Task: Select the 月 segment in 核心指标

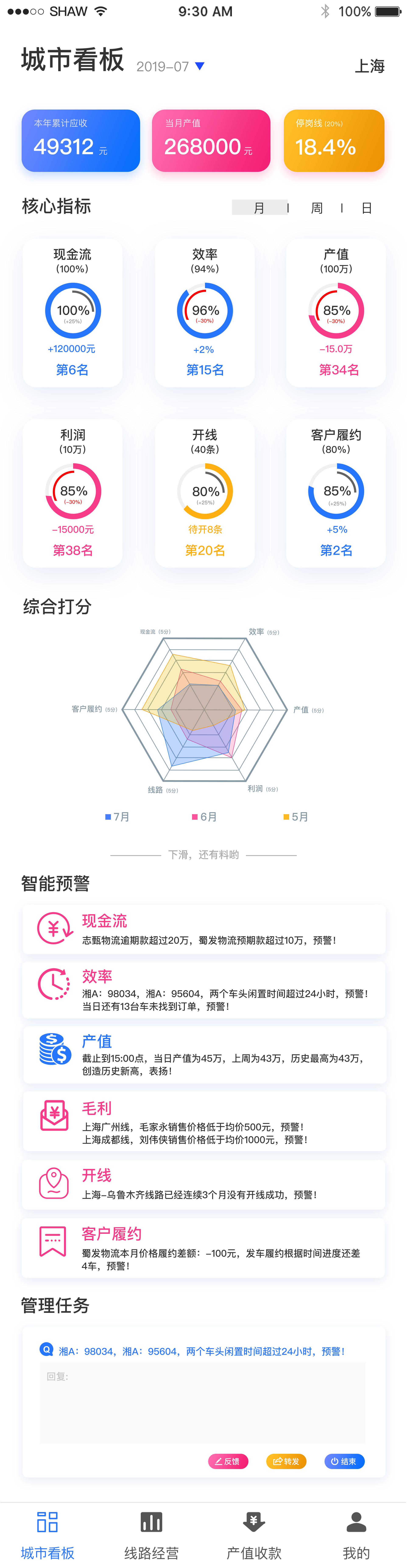Action: pyautogui.click(x=259, y=207)
